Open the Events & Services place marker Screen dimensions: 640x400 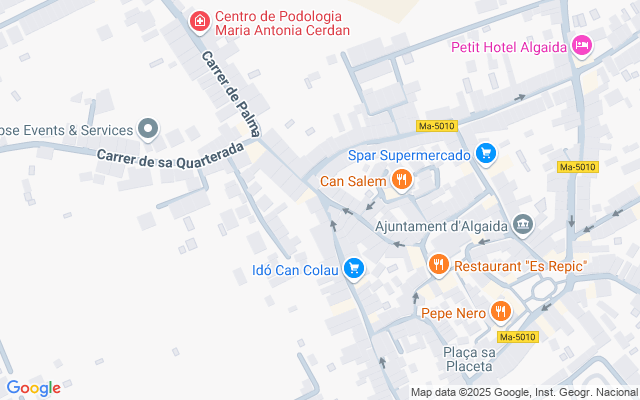click(149, 129)
